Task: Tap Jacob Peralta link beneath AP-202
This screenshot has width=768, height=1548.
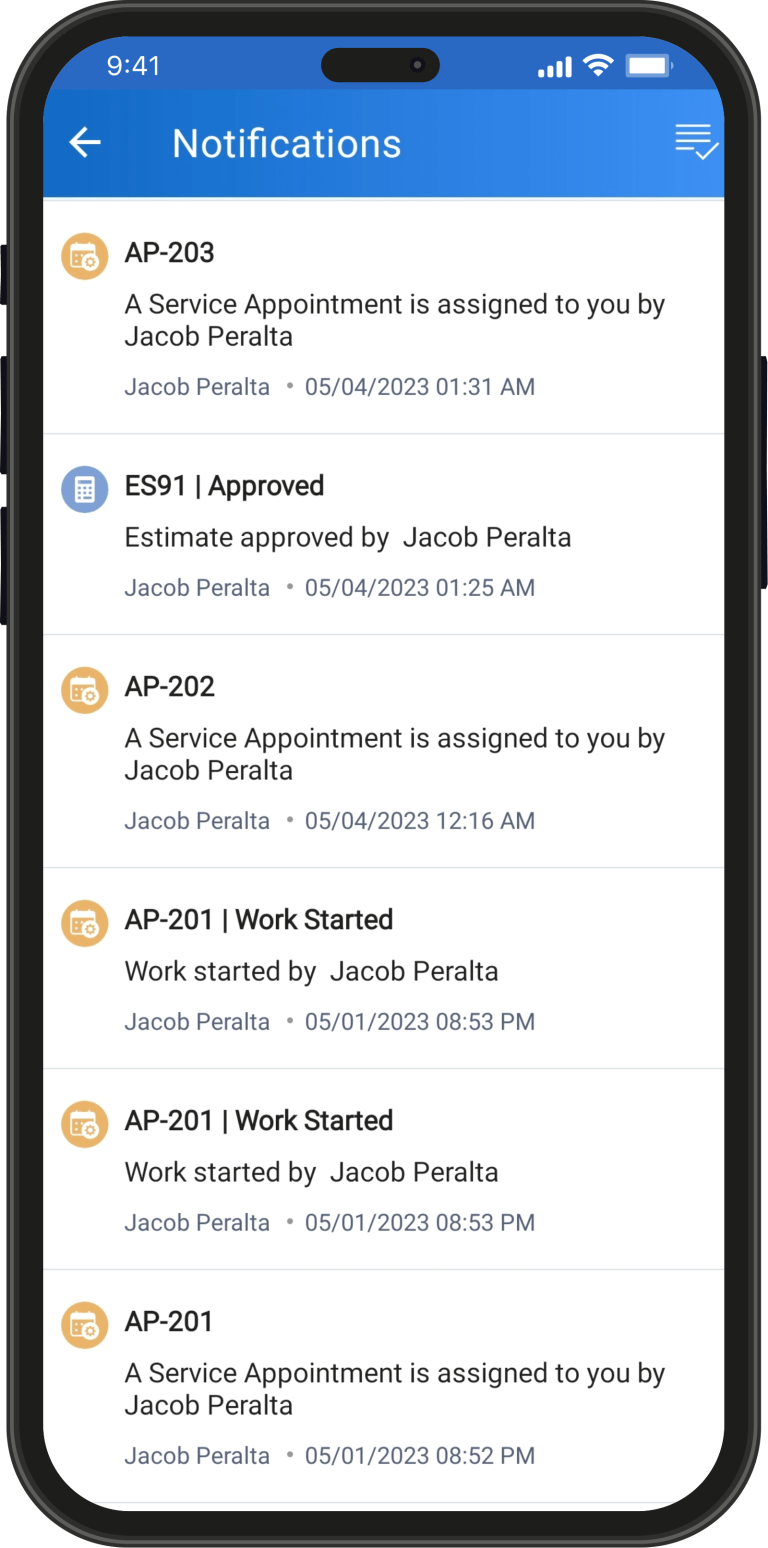Action: point(196,820)
